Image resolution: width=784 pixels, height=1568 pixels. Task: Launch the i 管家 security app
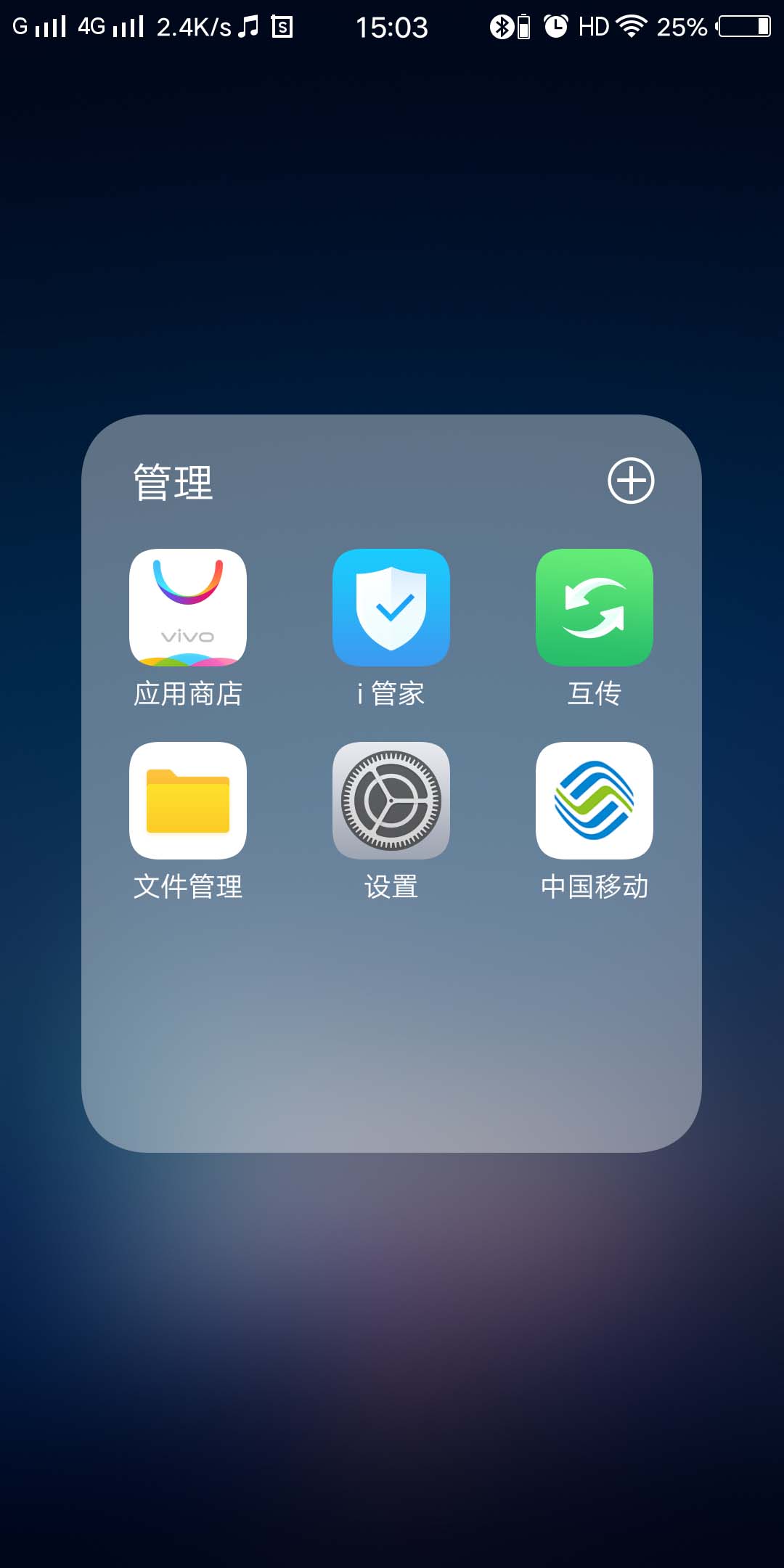click(x=391, y=608)
